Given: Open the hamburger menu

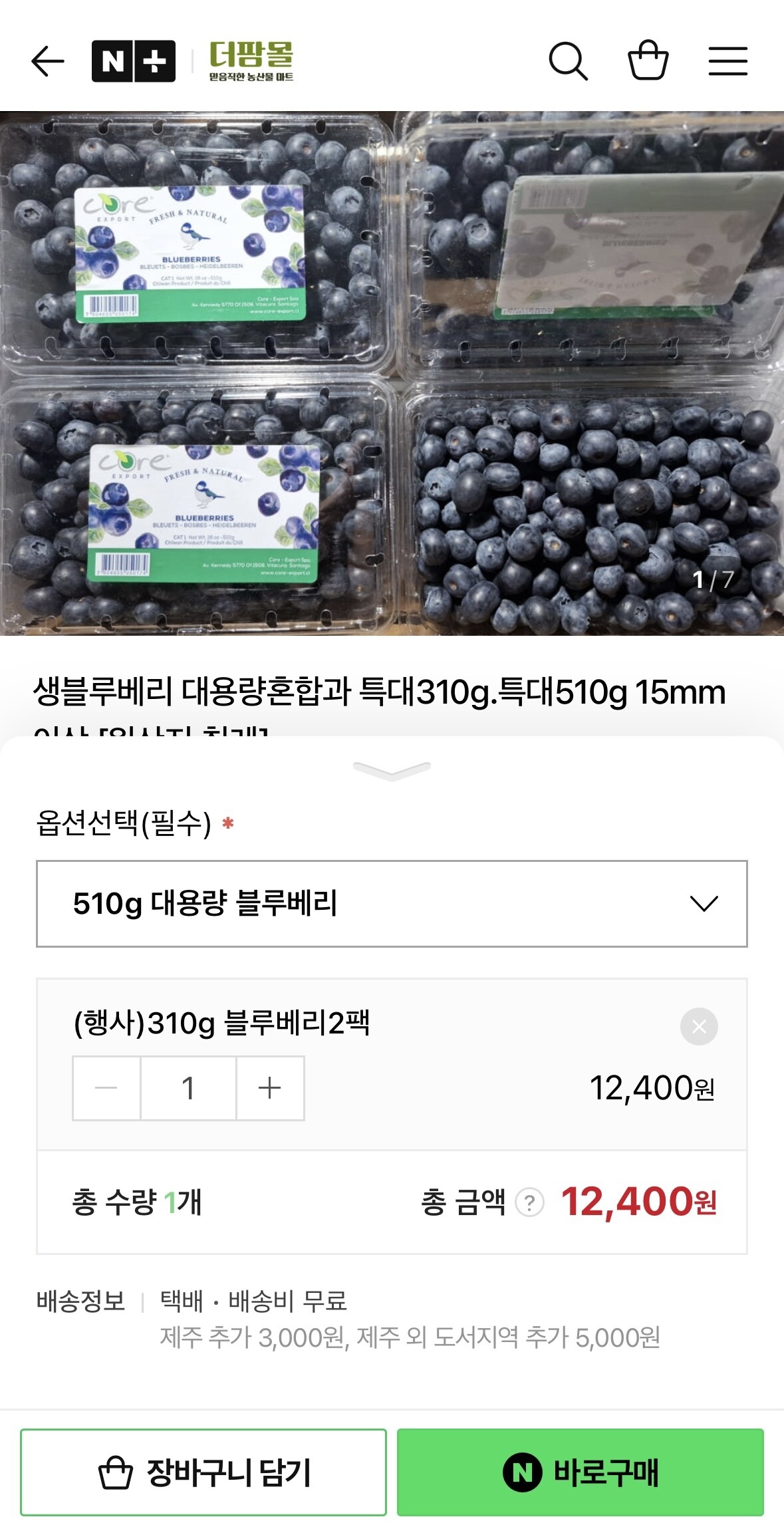Looking at the screenshot, I should click(727, 61).
